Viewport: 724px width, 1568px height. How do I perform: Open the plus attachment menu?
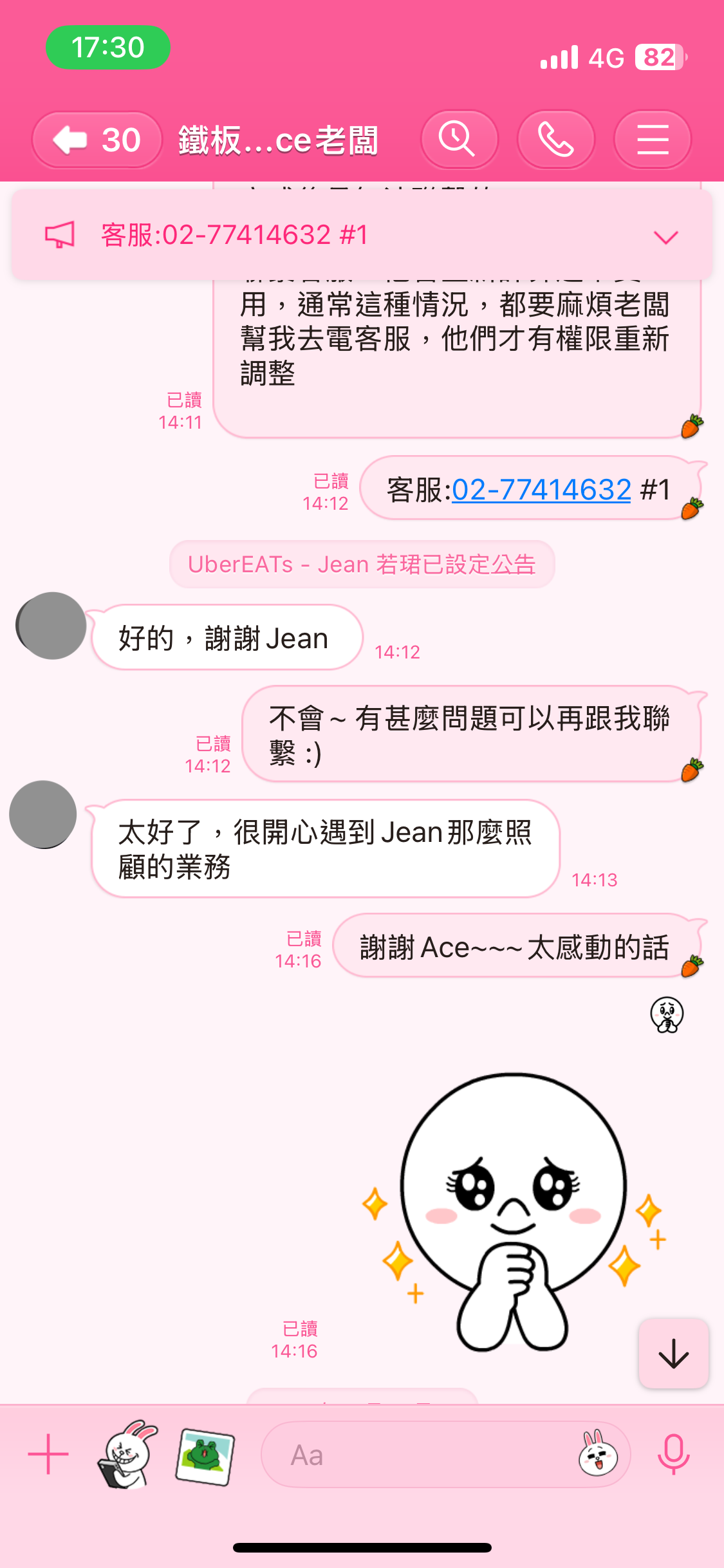(x=48, y=1454)
